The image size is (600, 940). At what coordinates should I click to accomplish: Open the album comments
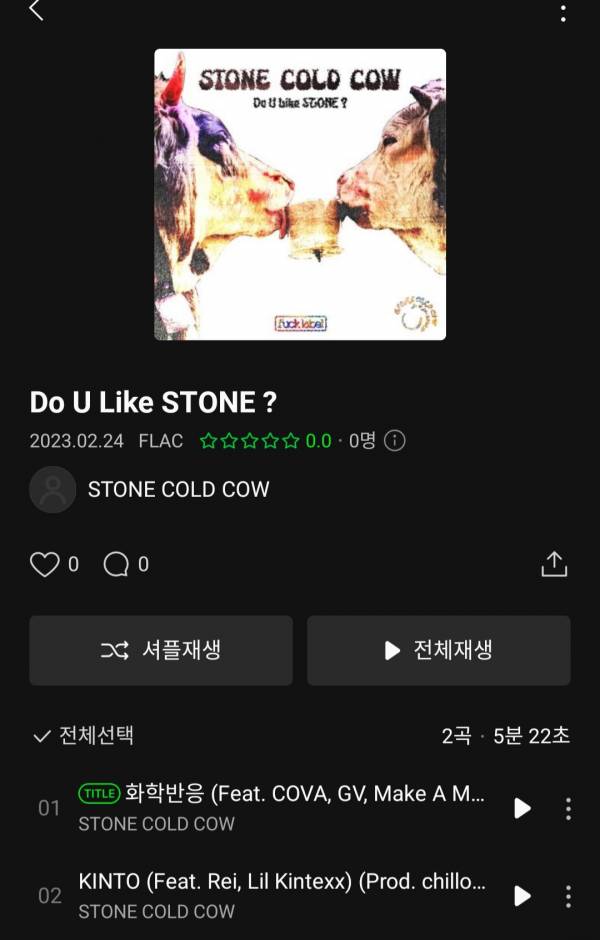(117, 565)
